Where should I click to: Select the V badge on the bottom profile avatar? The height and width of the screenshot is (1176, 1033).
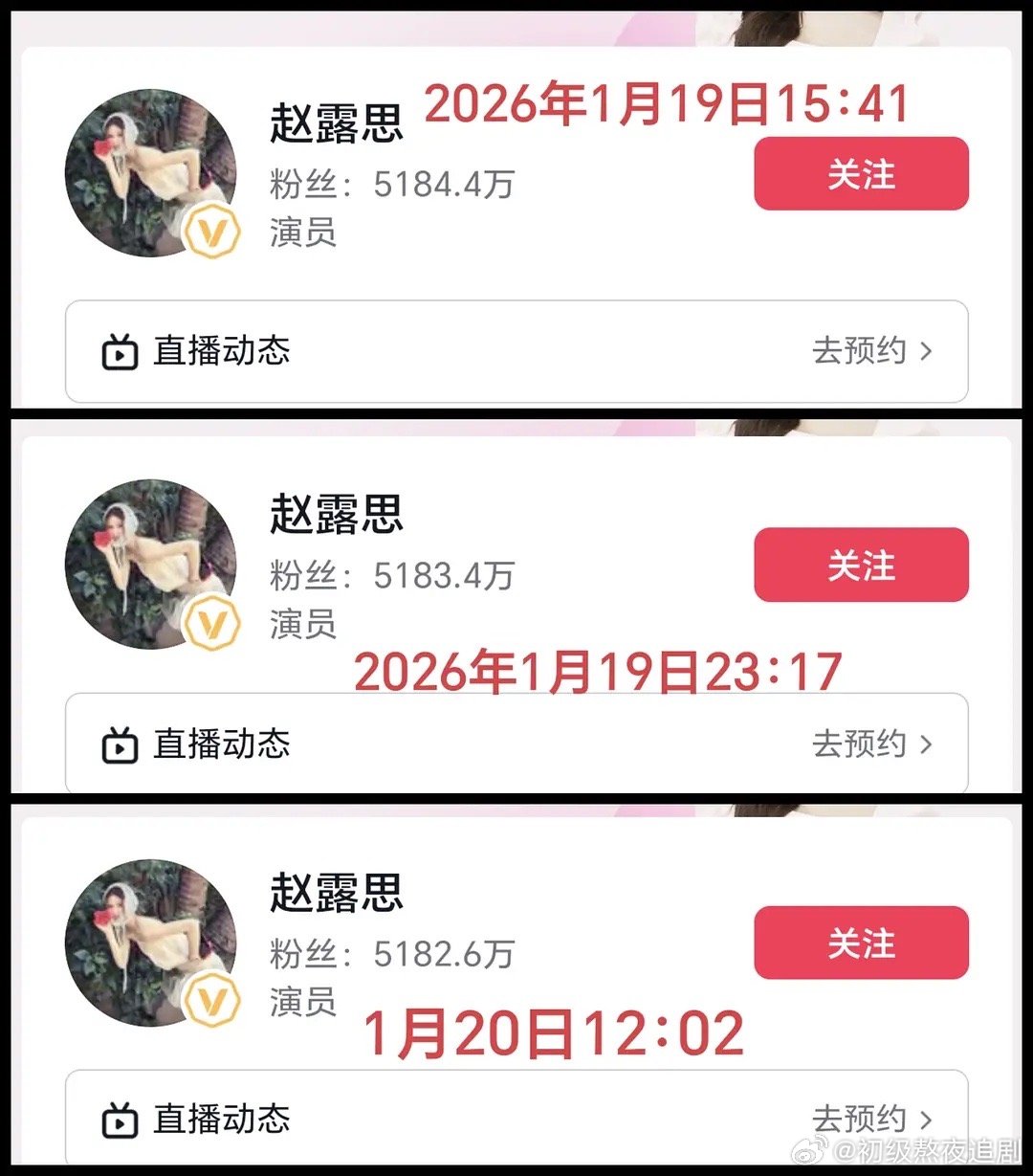(214, 999)
